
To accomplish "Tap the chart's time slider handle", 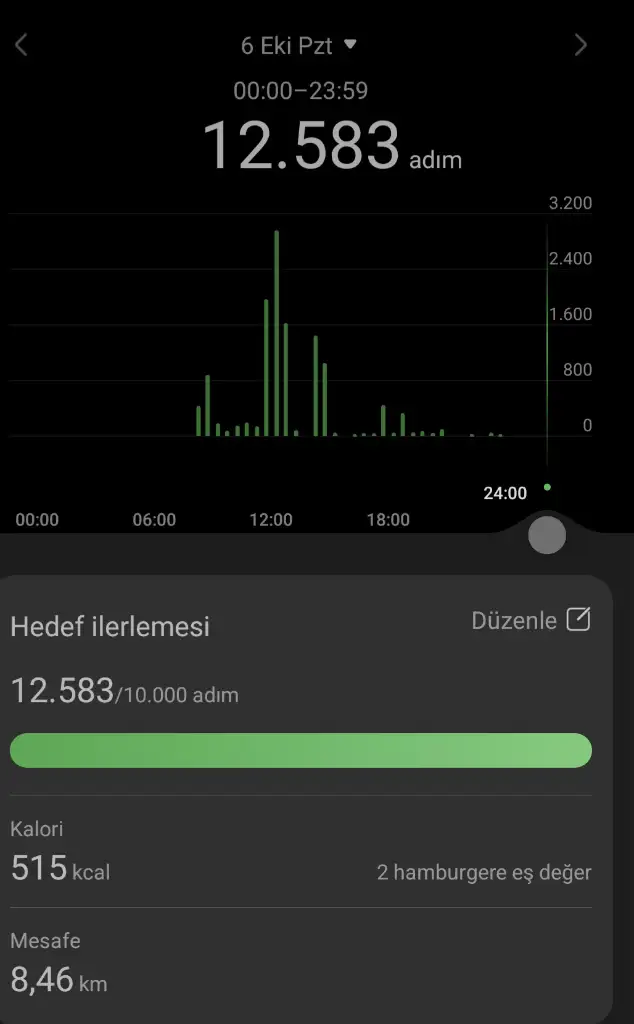I will 547,536.
